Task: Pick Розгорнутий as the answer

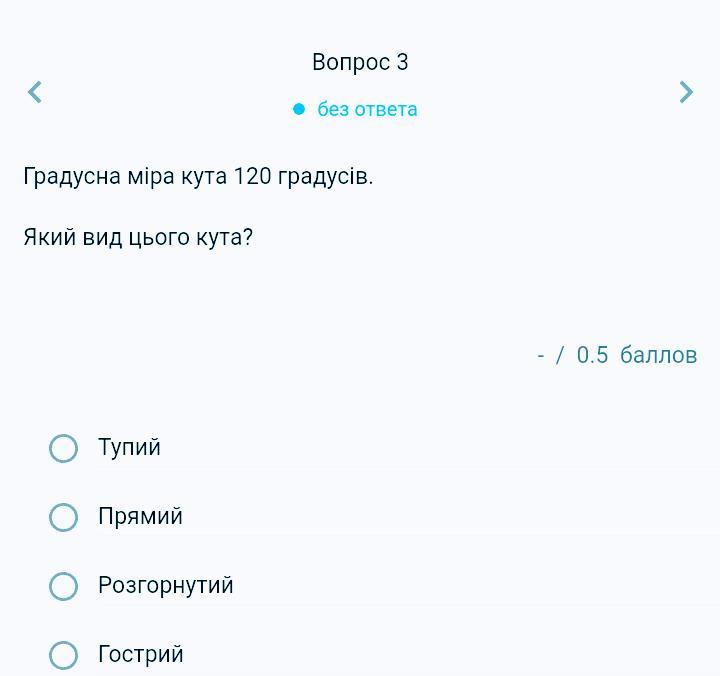Action: pyautogui.click(x=64, y=586)
